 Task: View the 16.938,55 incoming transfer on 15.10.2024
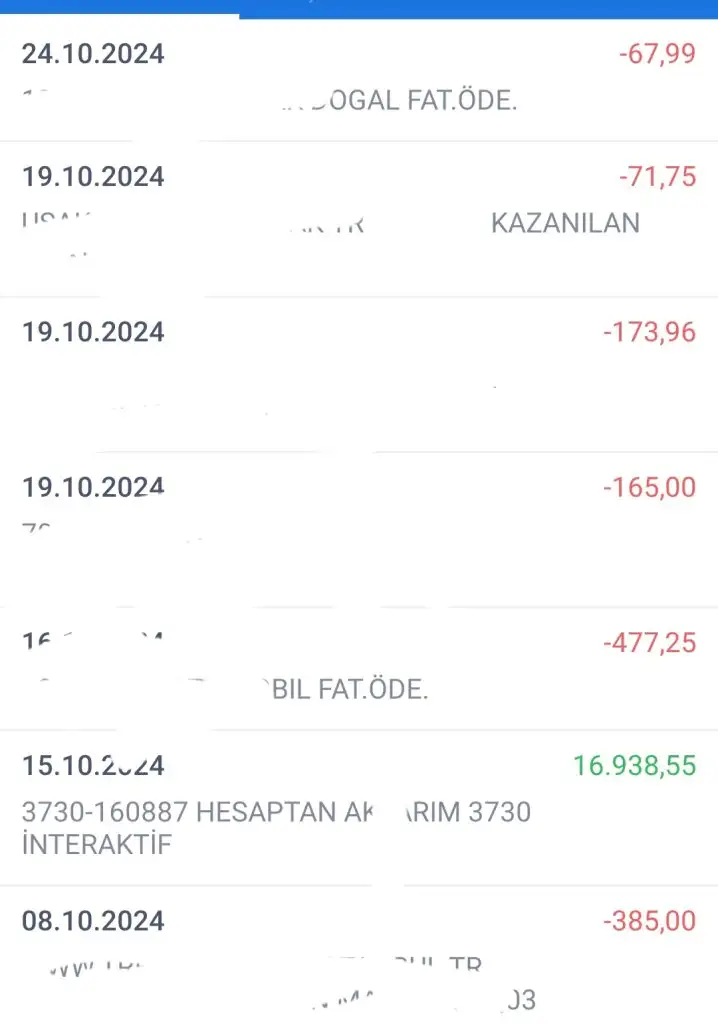[x=359, y=806]
